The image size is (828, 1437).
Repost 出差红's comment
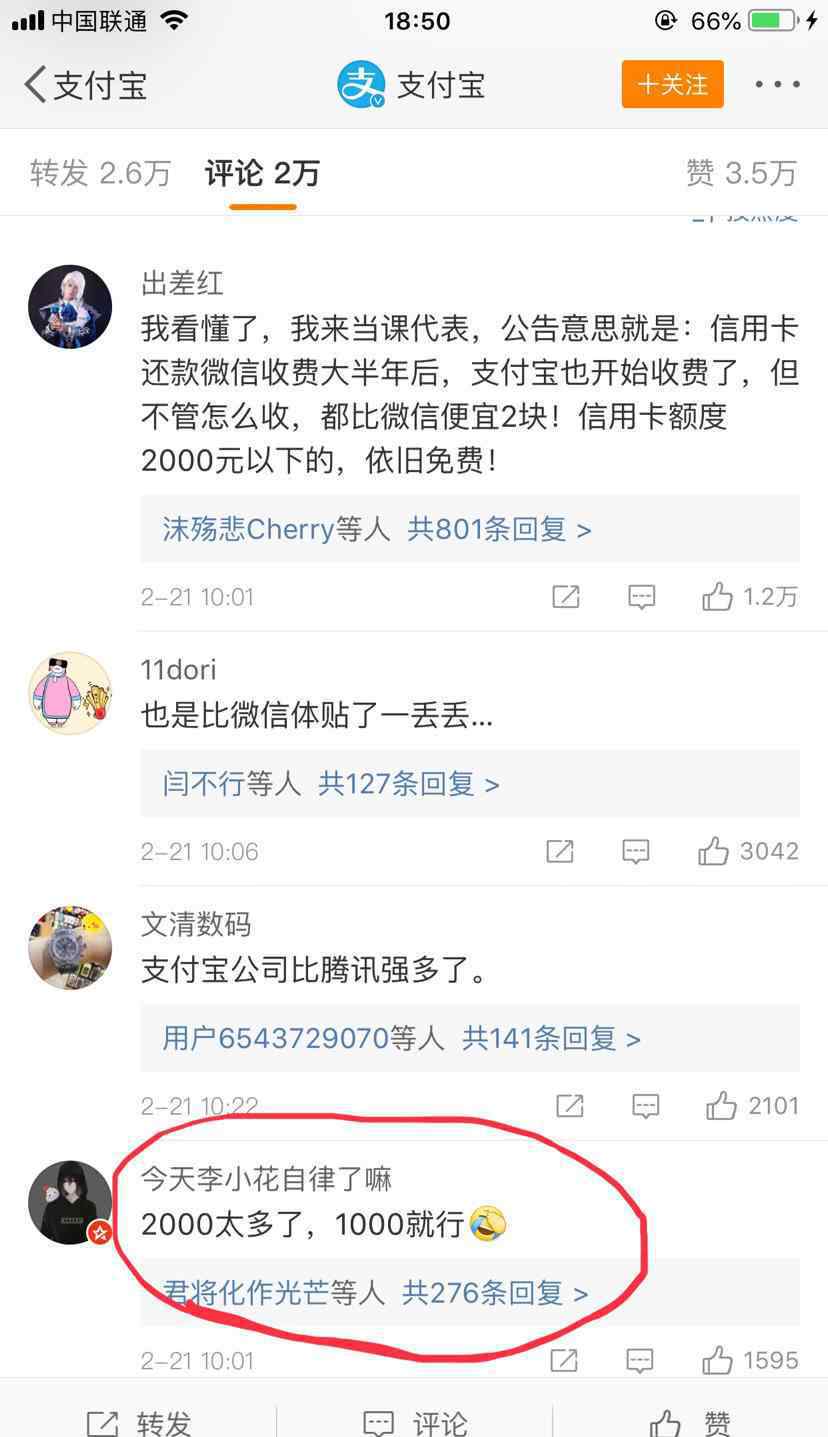point(566,597)
